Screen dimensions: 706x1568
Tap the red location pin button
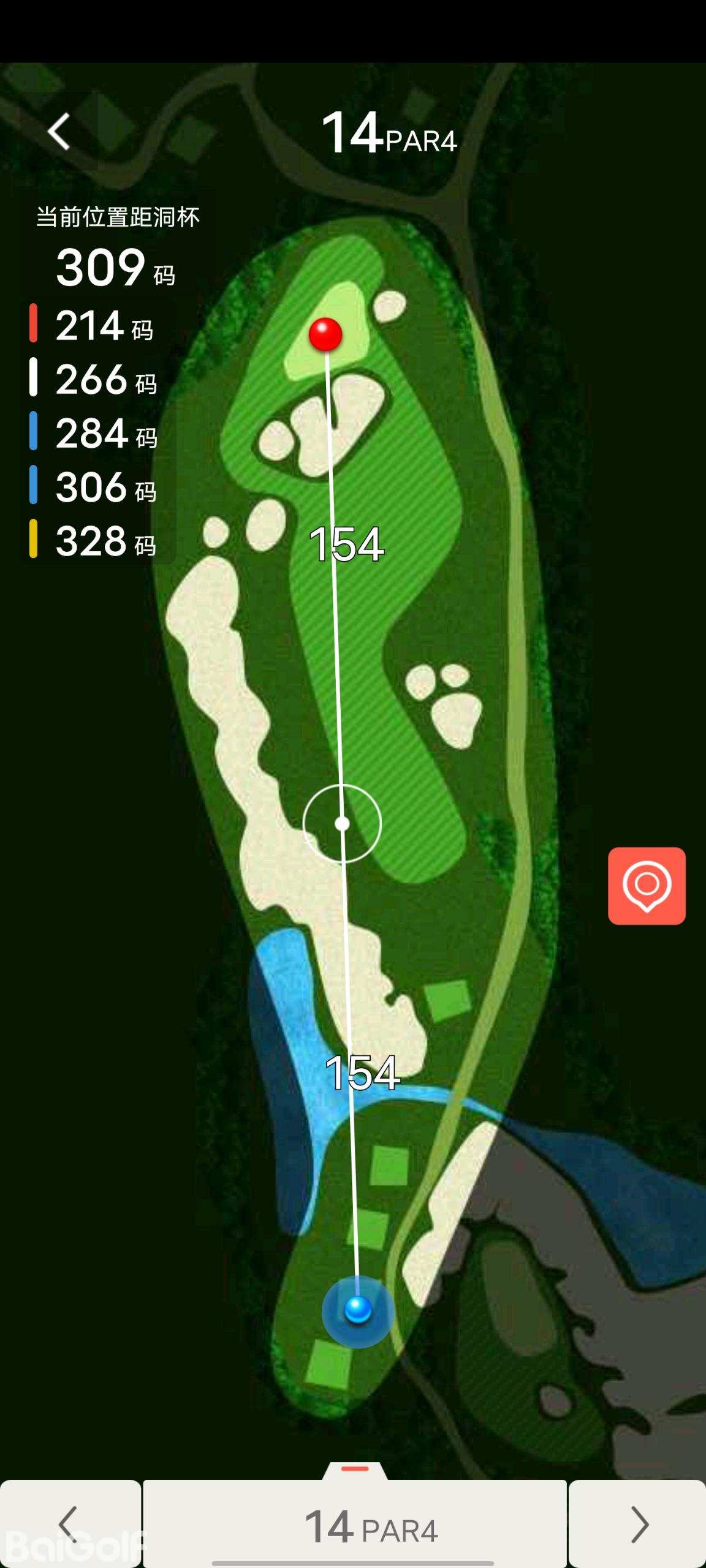tap(647, 886)
